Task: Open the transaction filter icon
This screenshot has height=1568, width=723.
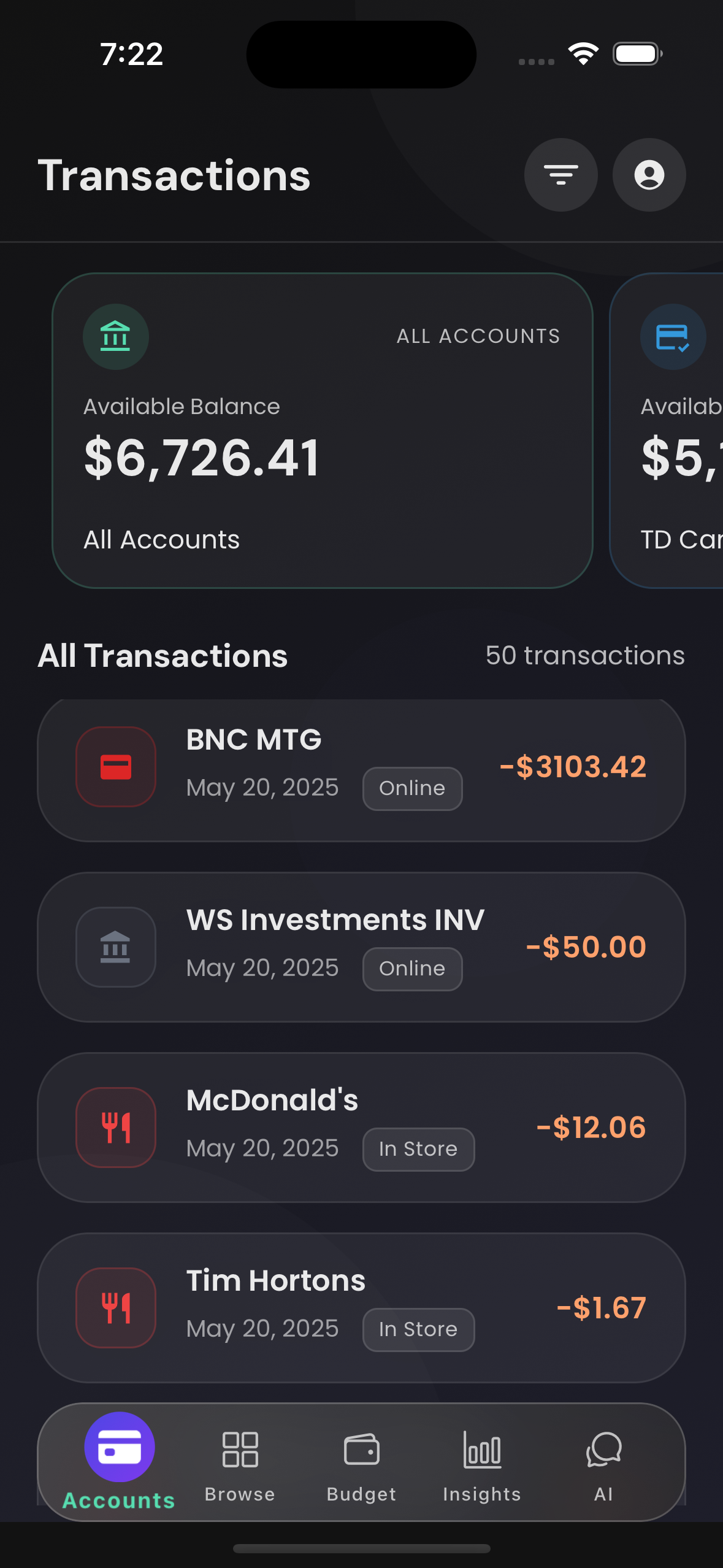Action: [x=560, y=175]
